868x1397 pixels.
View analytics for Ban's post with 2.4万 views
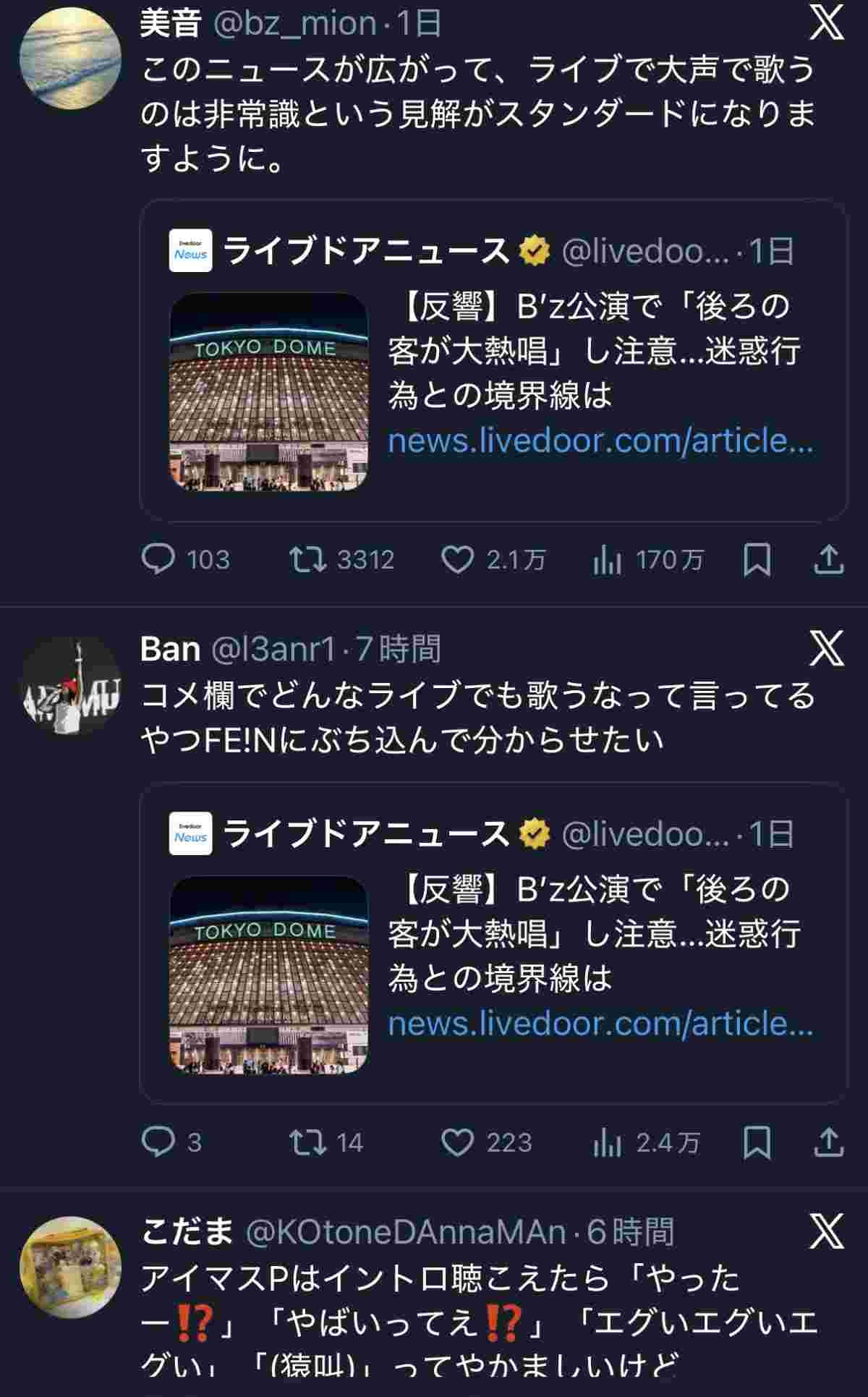tap(606, 1142)
